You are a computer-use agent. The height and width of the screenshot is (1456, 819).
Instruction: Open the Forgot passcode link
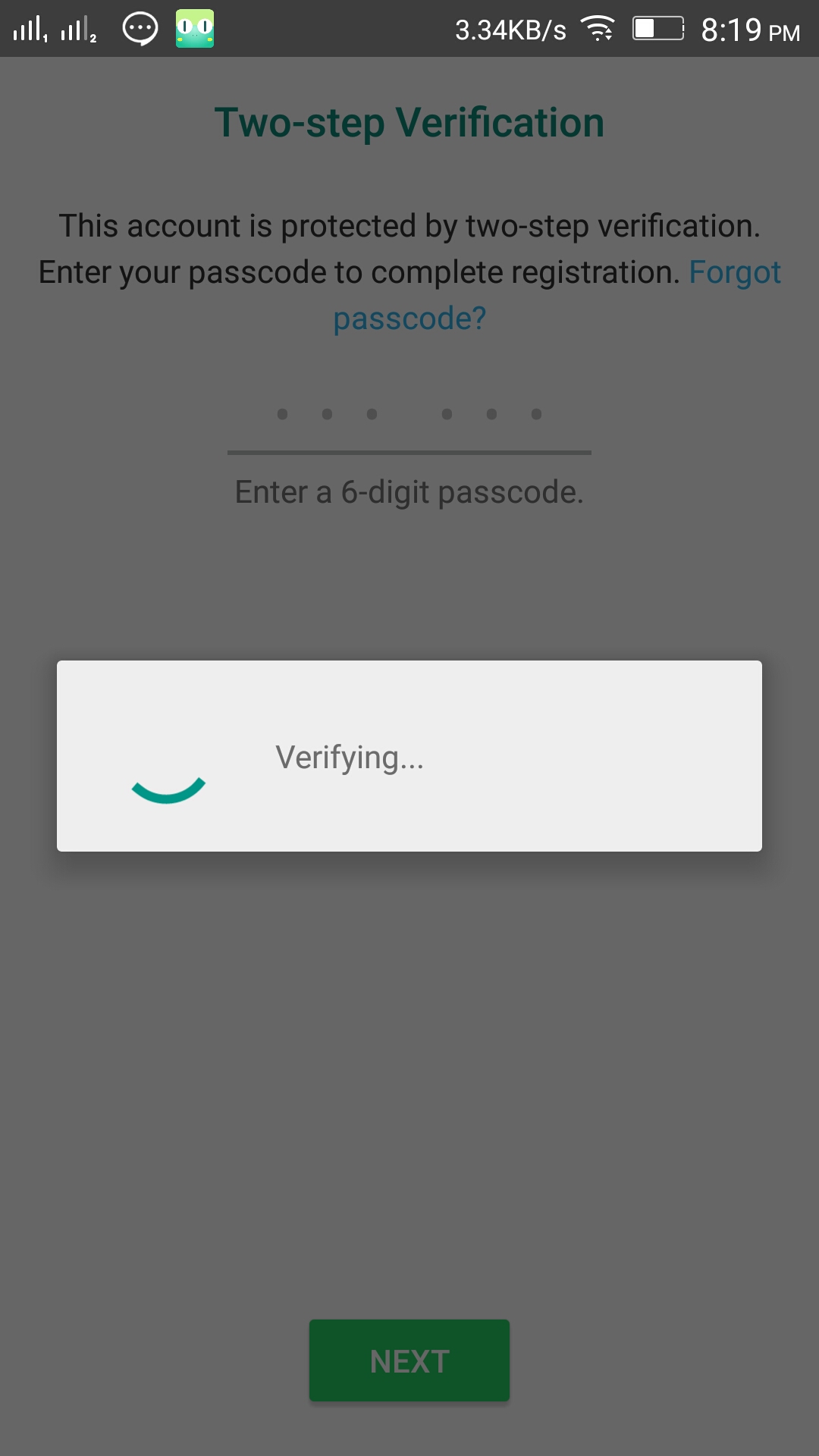point(409,318)
